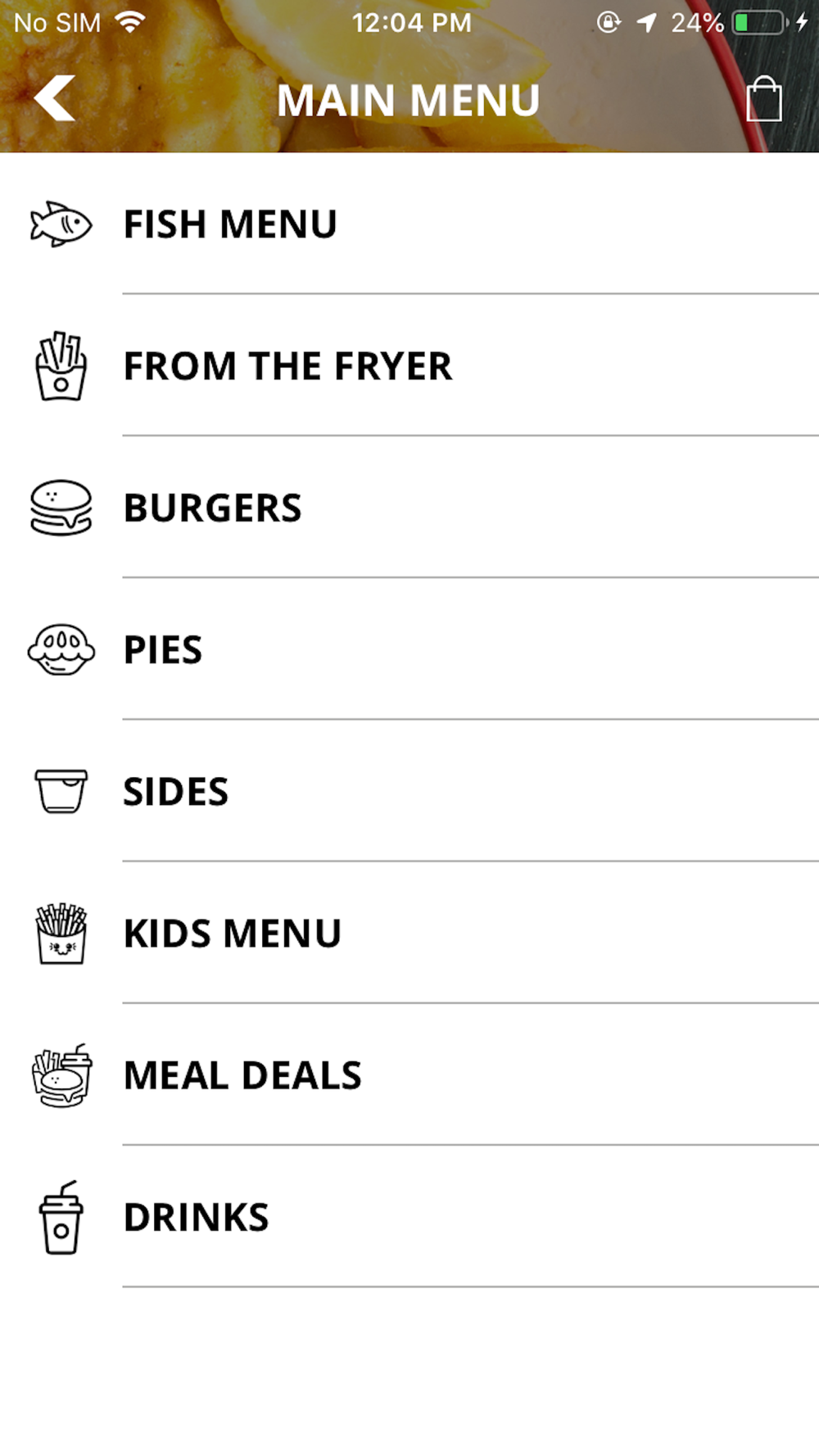The width and height of the screenshot is (819, 1456).
Task: Open the Drinks category
Action: tap(409, 1216)
